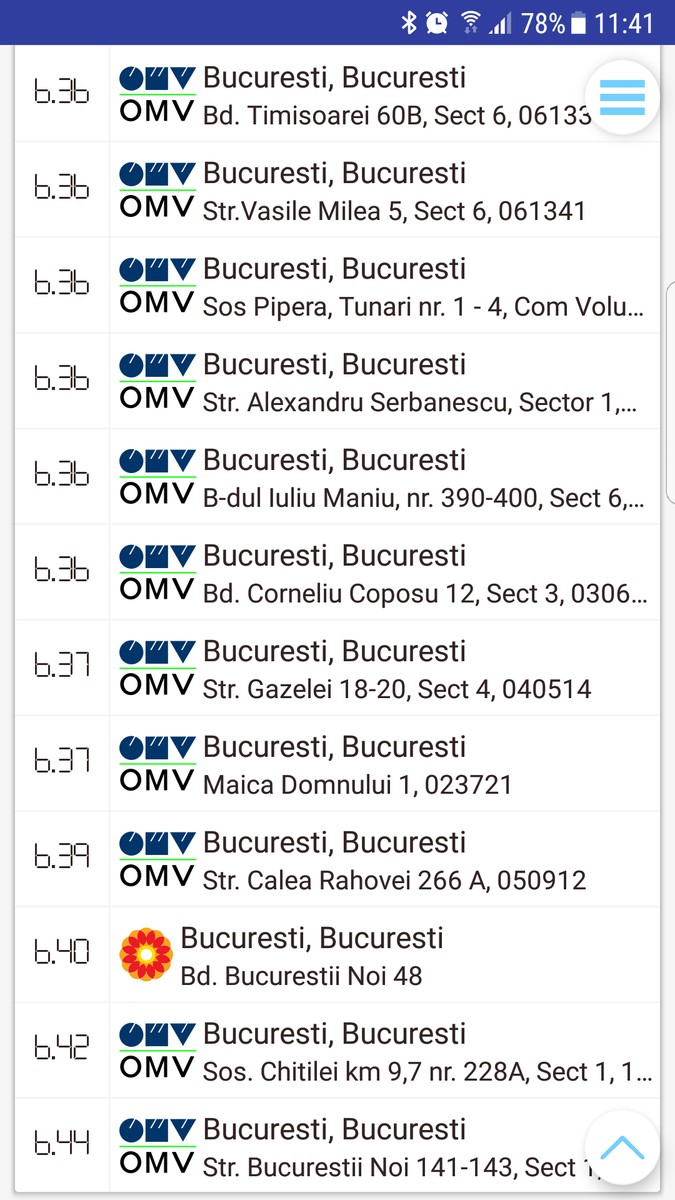View the Str. Calea Rahovei 266 A station

click(x=337, y=860)
